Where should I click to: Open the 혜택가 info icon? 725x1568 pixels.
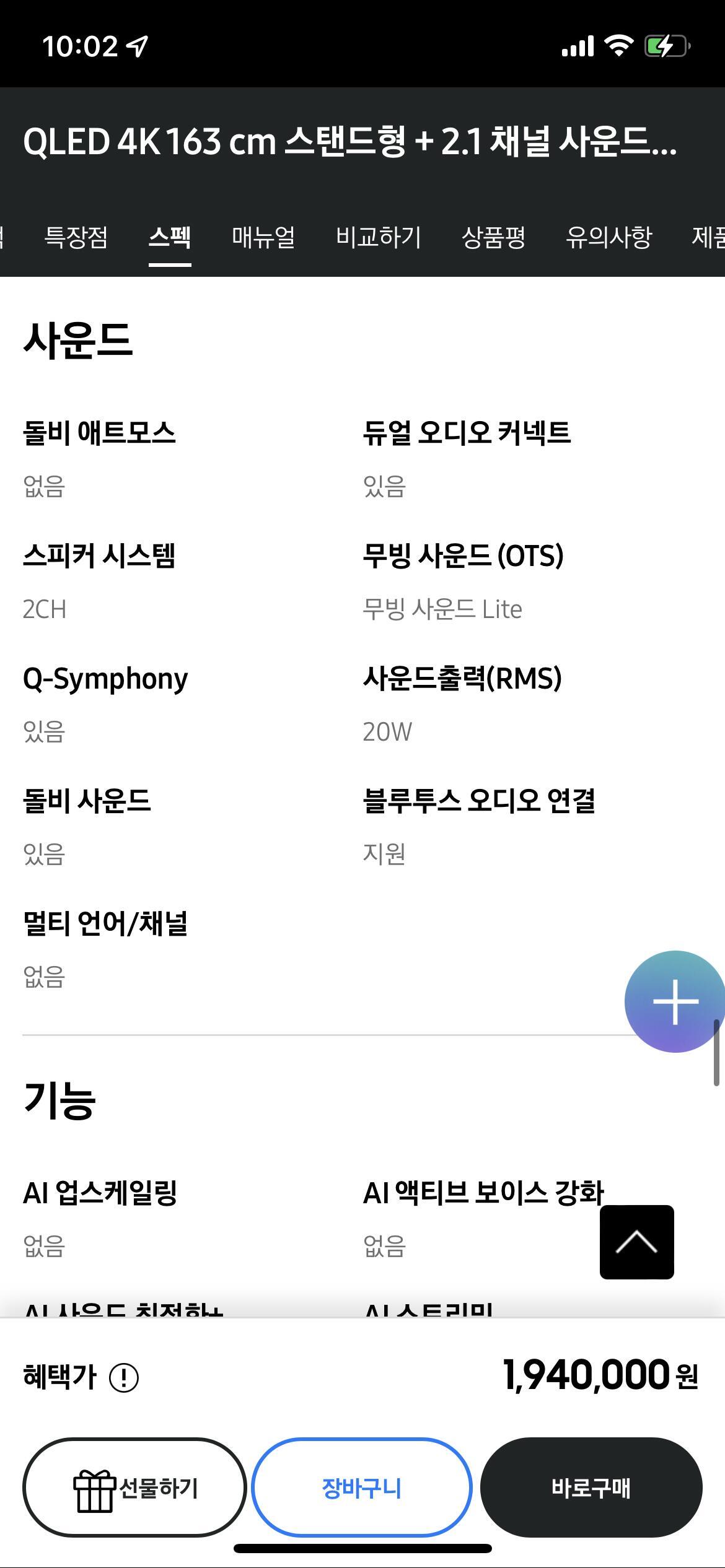tap(124, 1378)
